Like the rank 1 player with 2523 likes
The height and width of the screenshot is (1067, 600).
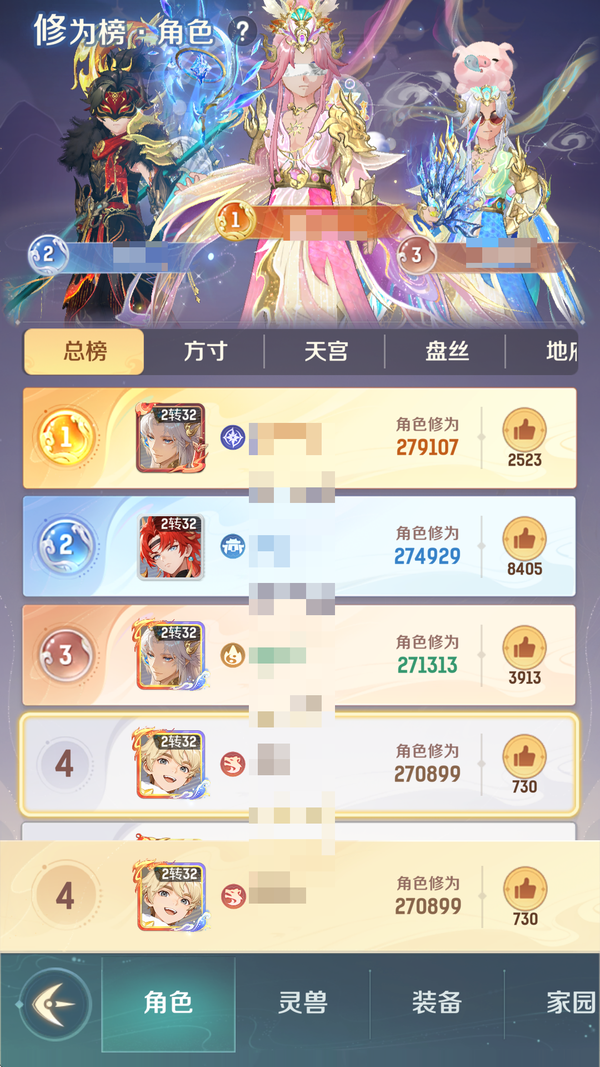tap(524, 429)
